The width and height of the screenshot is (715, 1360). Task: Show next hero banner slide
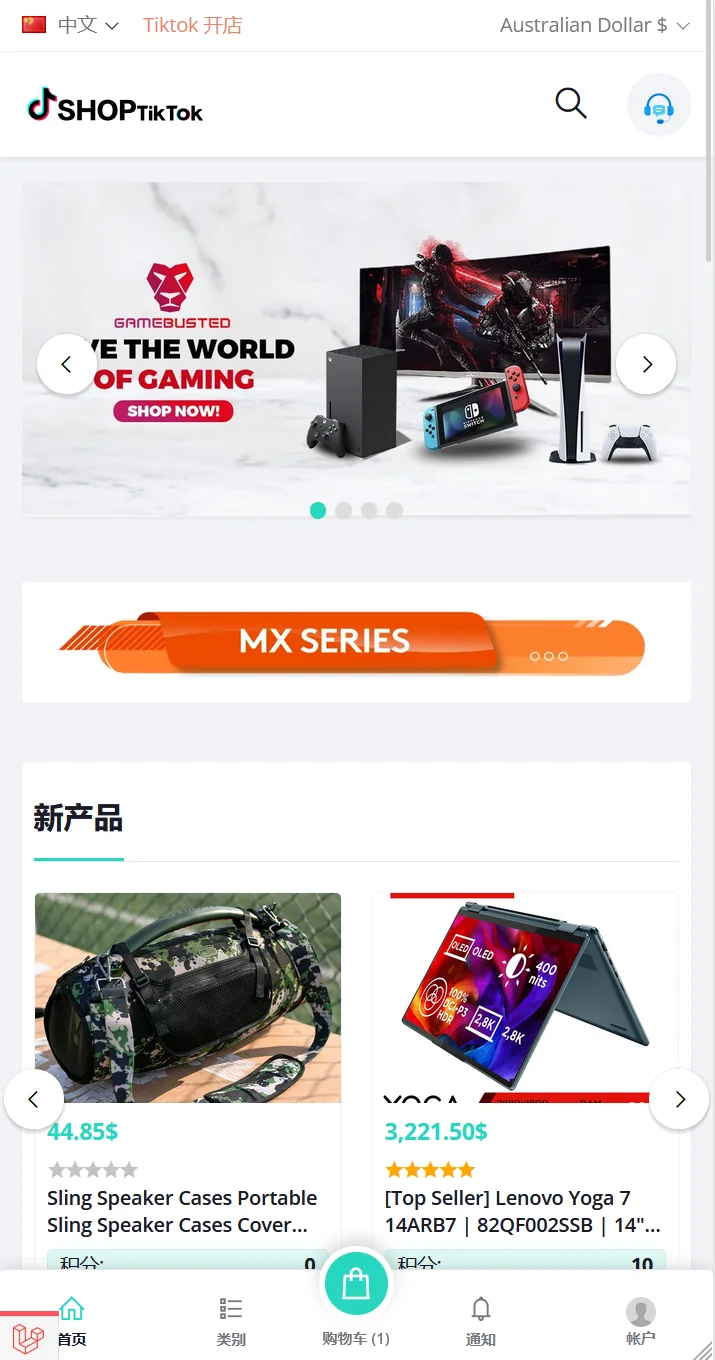646,364
